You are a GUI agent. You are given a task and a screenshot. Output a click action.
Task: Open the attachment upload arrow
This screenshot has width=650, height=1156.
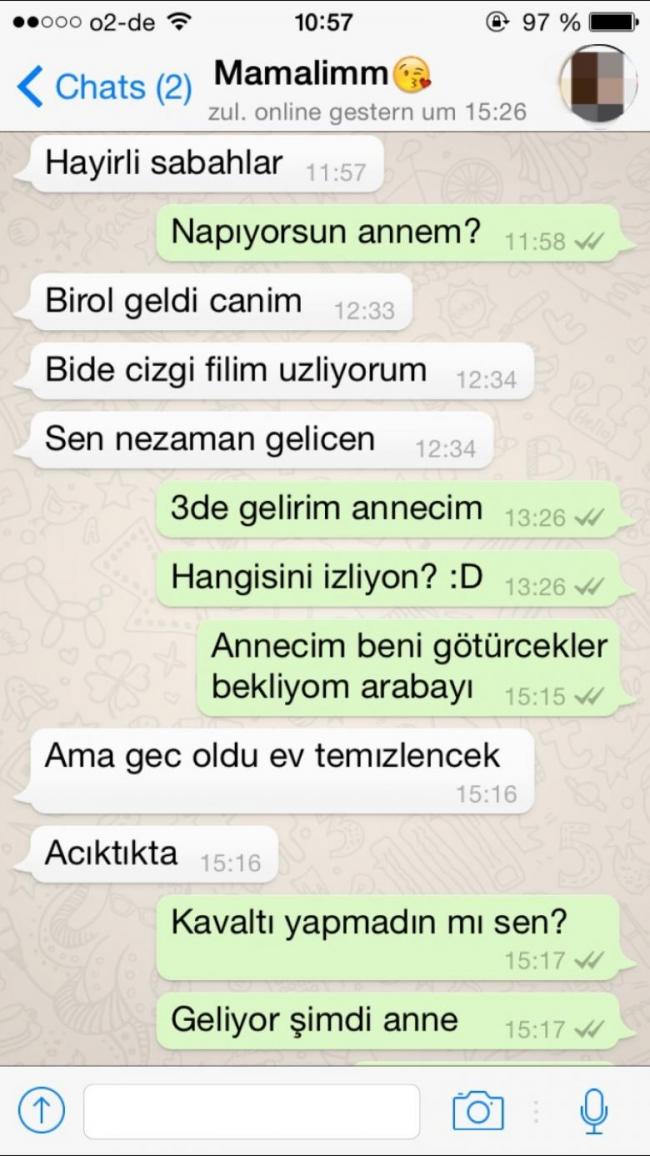coord(41,1109)
